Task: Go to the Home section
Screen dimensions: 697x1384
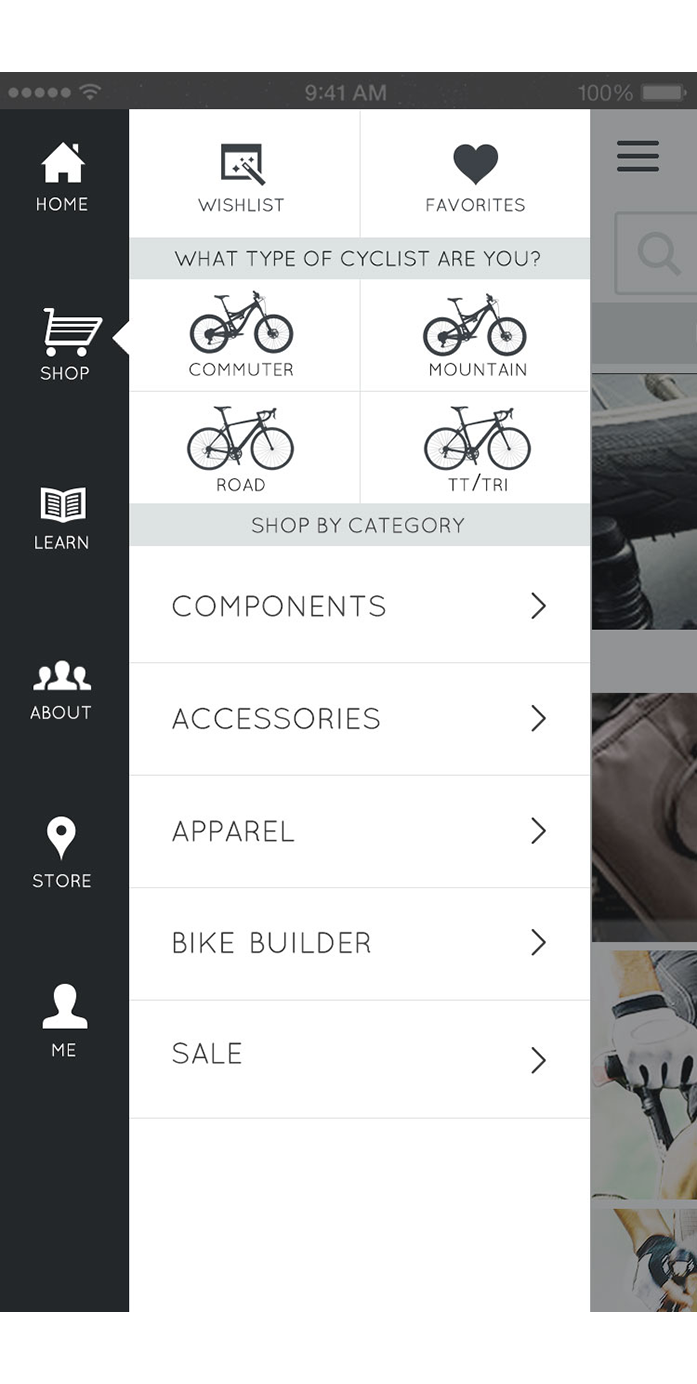Action: pos(63,178)
